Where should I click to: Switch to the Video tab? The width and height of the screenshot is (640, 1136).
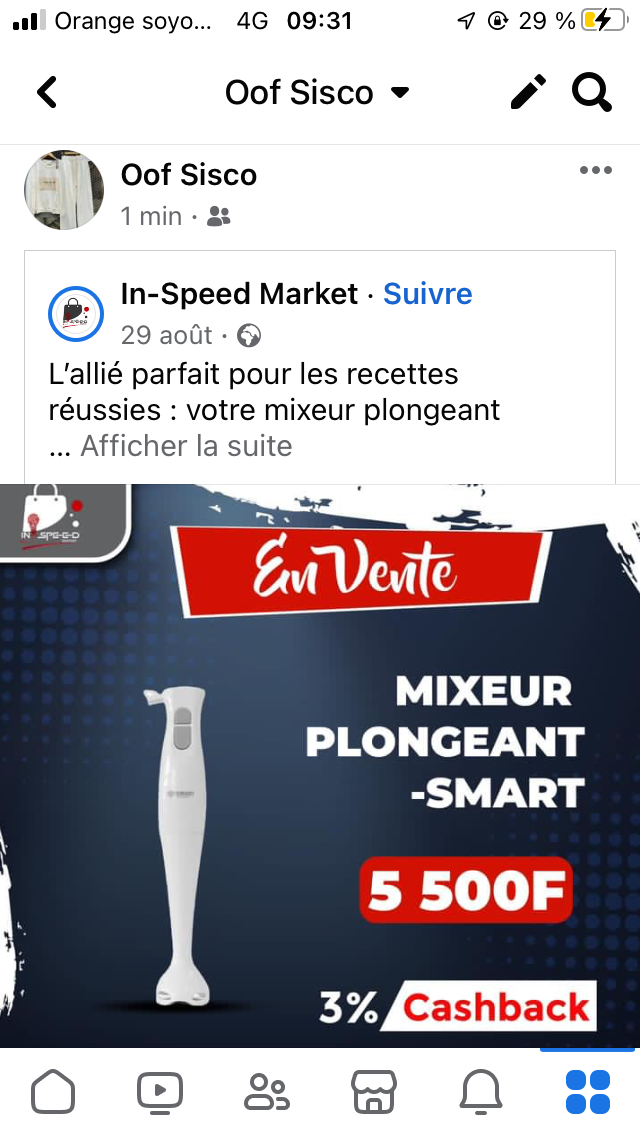160,1091
